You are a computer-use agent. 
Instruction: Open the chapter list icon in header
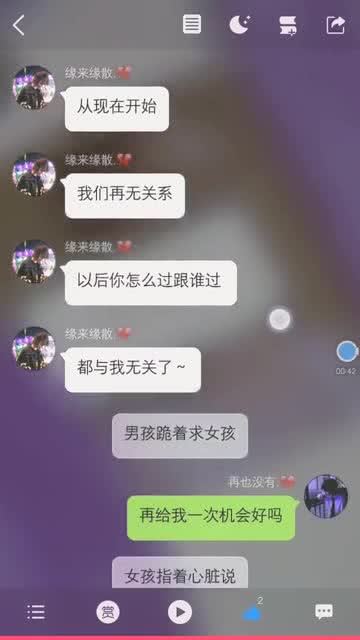(x=192, y=24)
